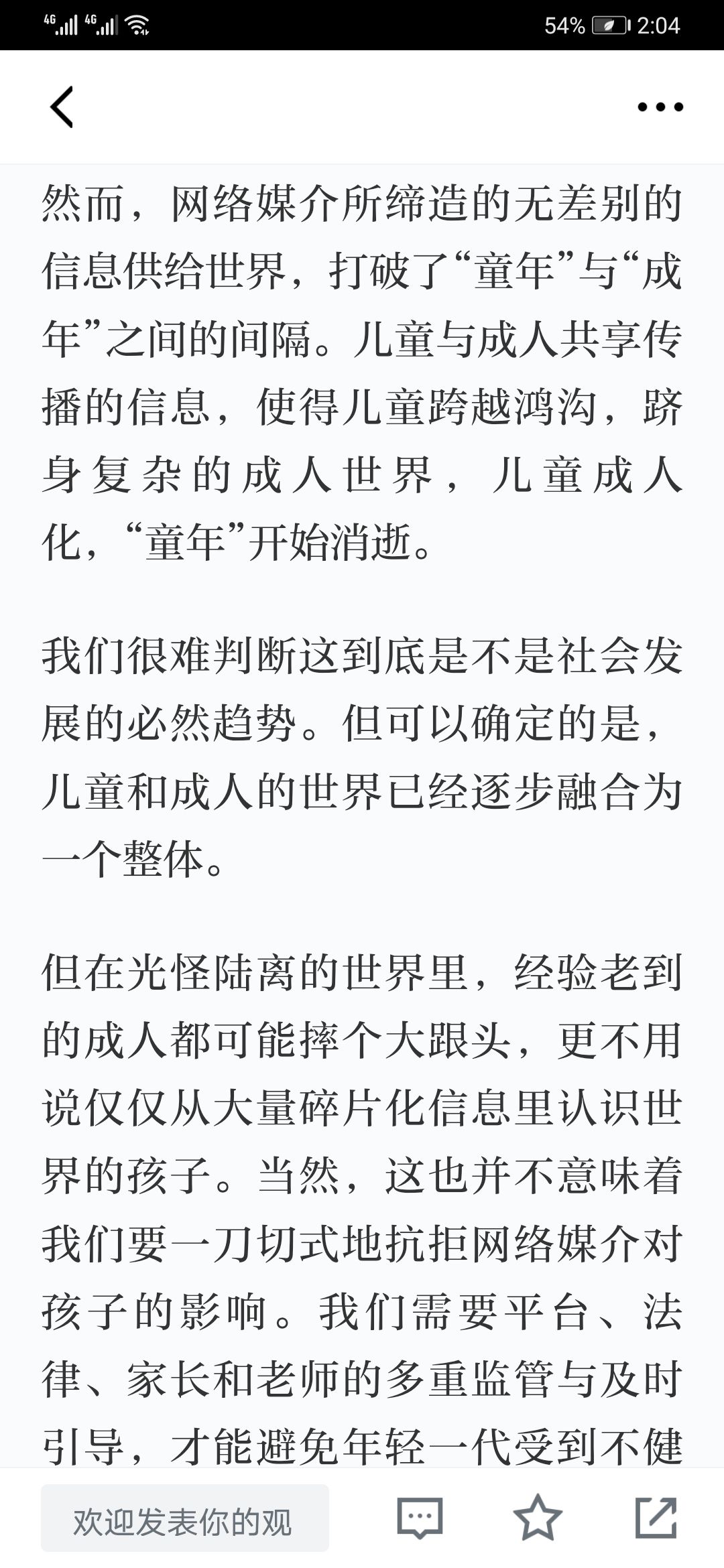Open the three-dot overflow menu
724x1568 pixels.
pyautogui.click(x=660, y=107)
